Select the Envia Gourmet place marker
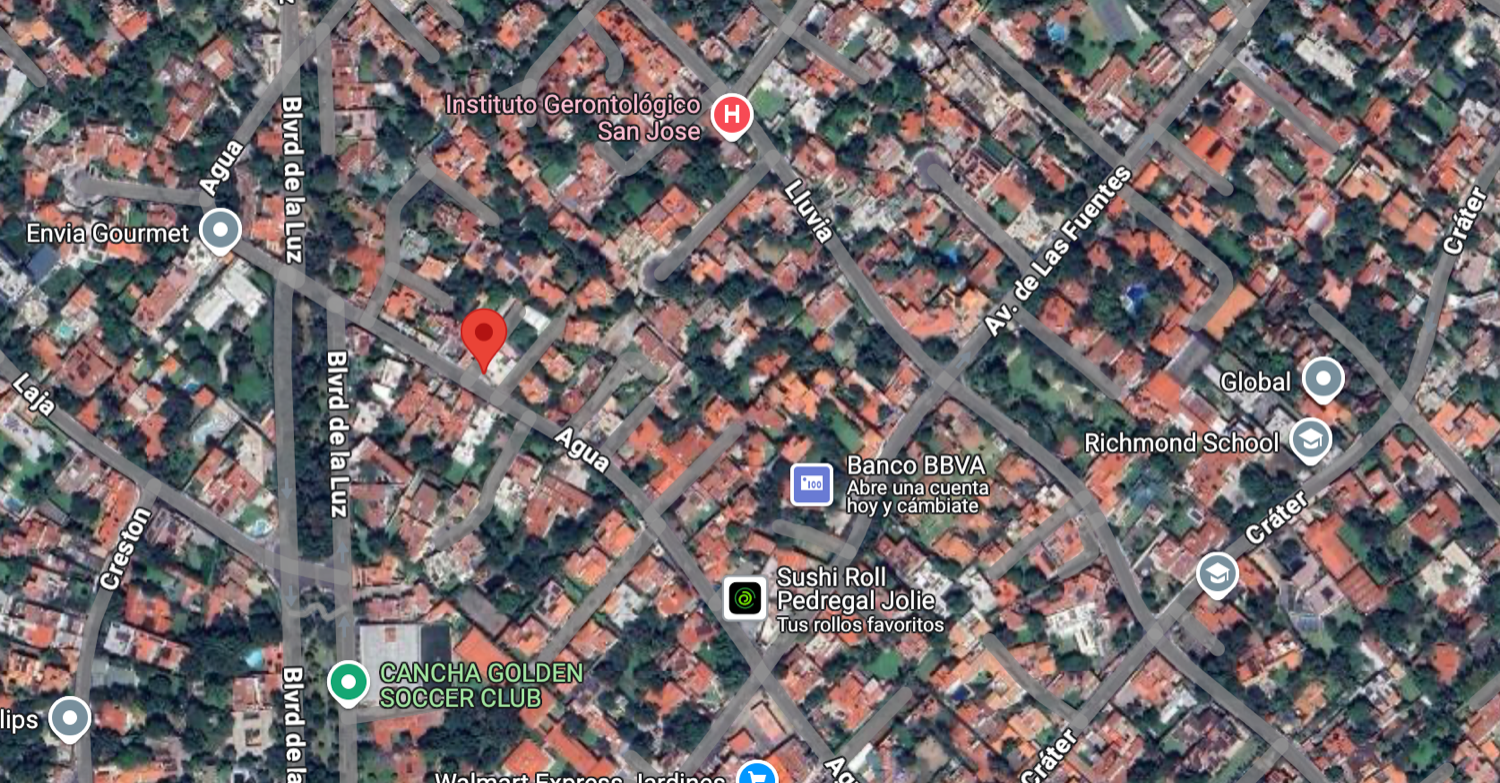This screenshot has height=783, width=1500. [x=220, y=231]
